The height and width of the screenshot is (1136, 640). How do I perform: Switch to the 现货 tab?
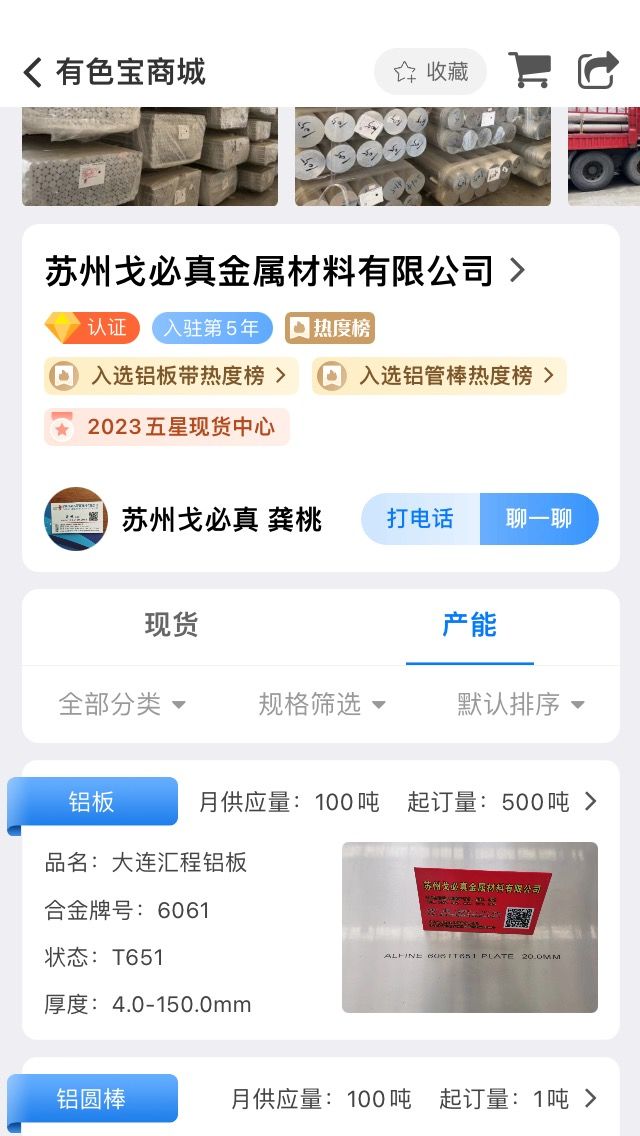pyautogui.click(x=171, y=625)
